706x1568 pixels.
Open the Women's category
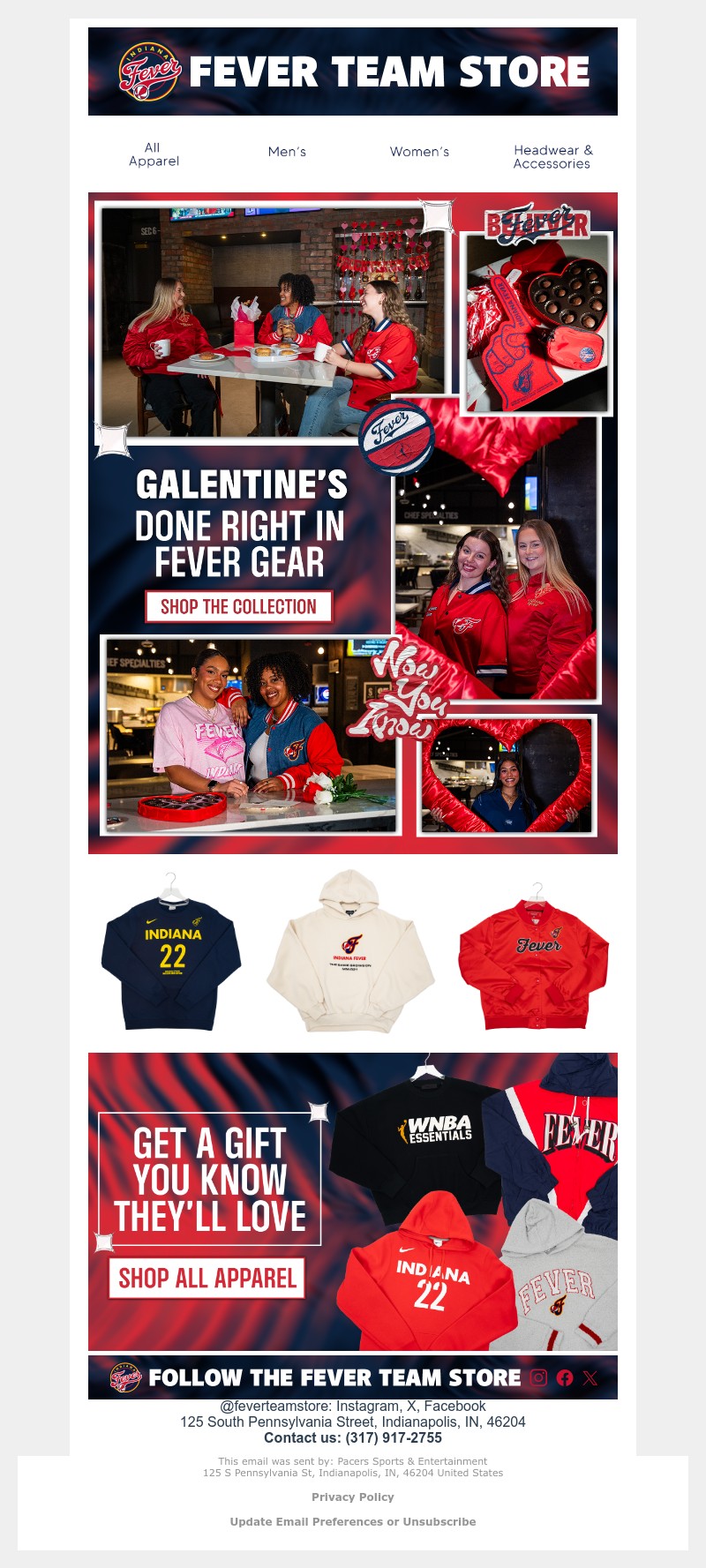(x=419, y=152)
